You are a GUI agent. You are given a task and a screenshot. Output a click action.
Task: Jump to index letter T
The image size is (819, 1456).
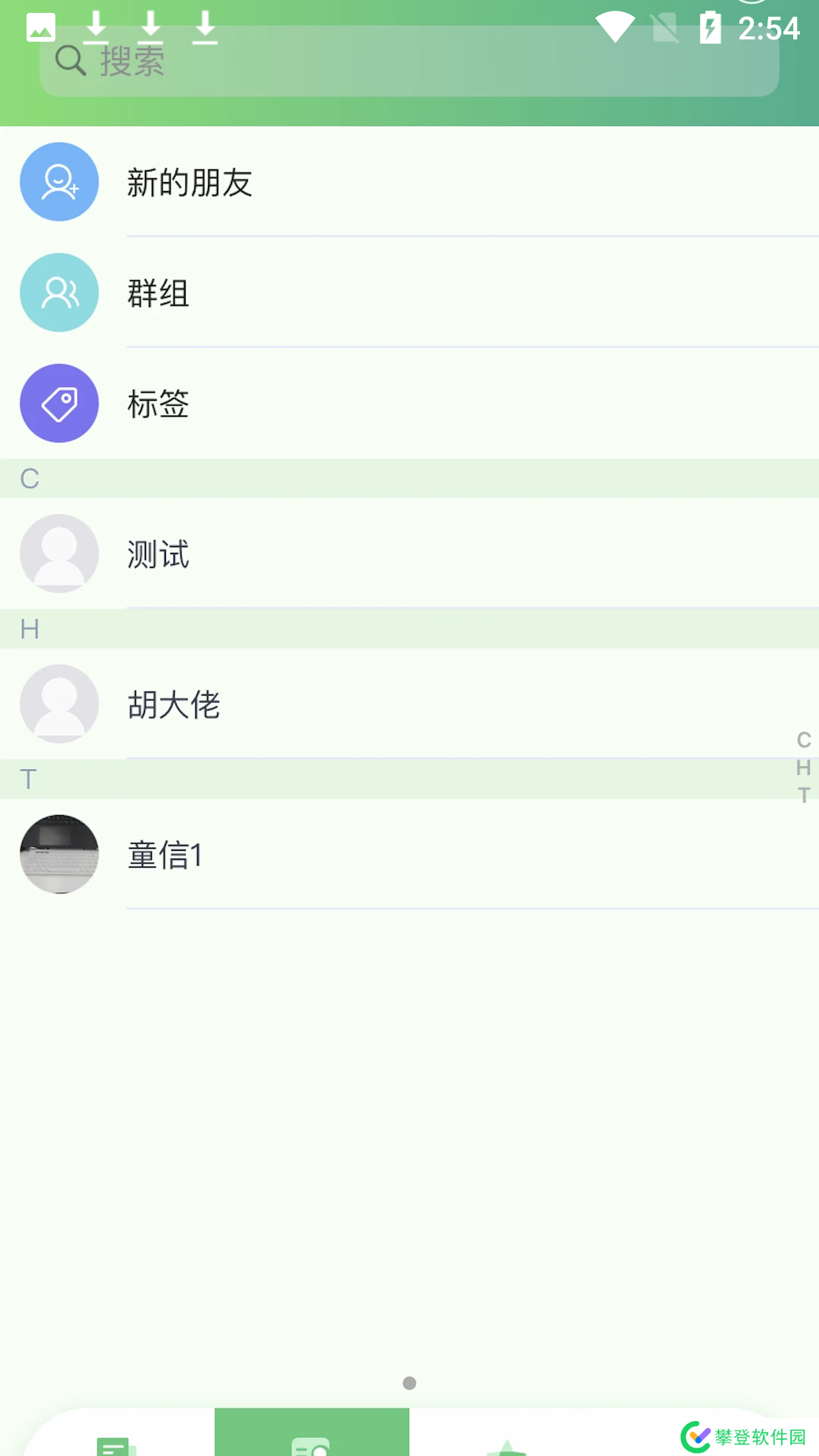pos(804,795)
